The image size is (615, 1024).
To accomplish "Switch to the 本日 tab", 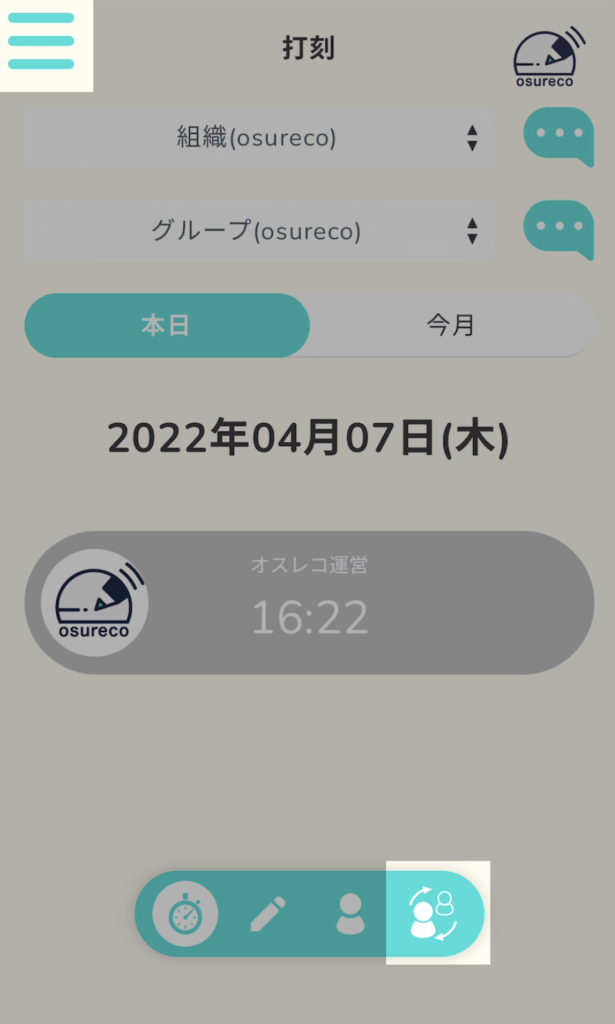I will [x=166, y=325].
